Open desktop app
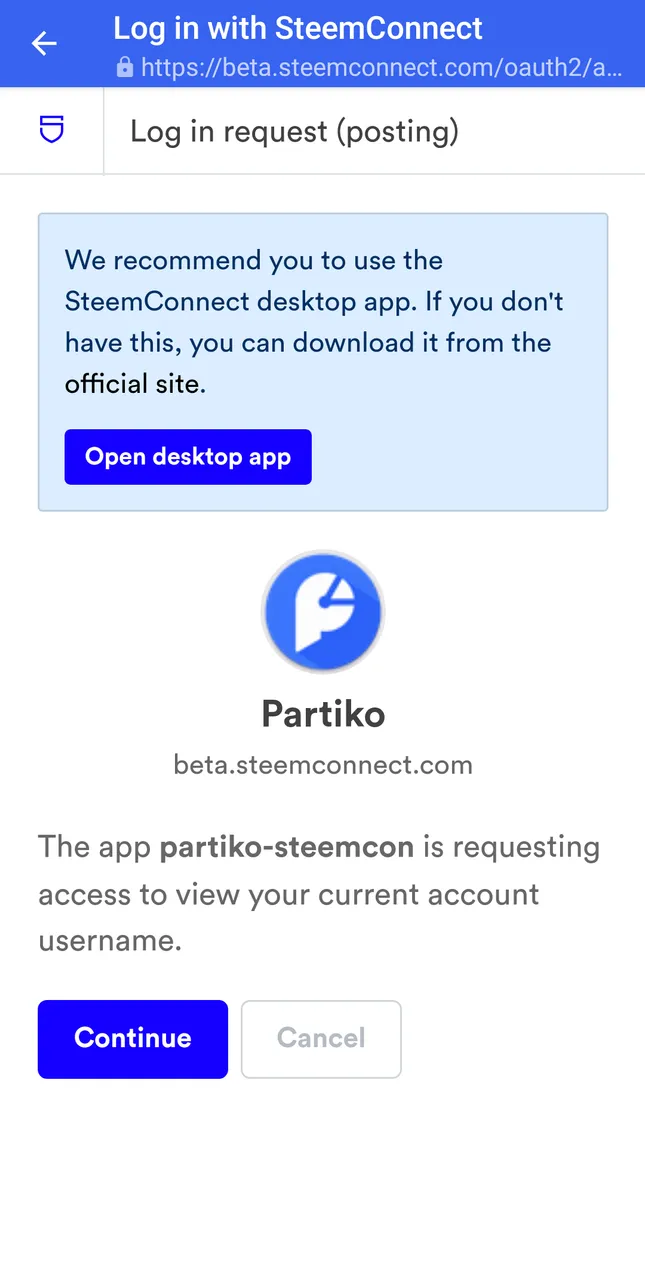The width and height of the screenshot is (645, 1280). coord(188,457)
